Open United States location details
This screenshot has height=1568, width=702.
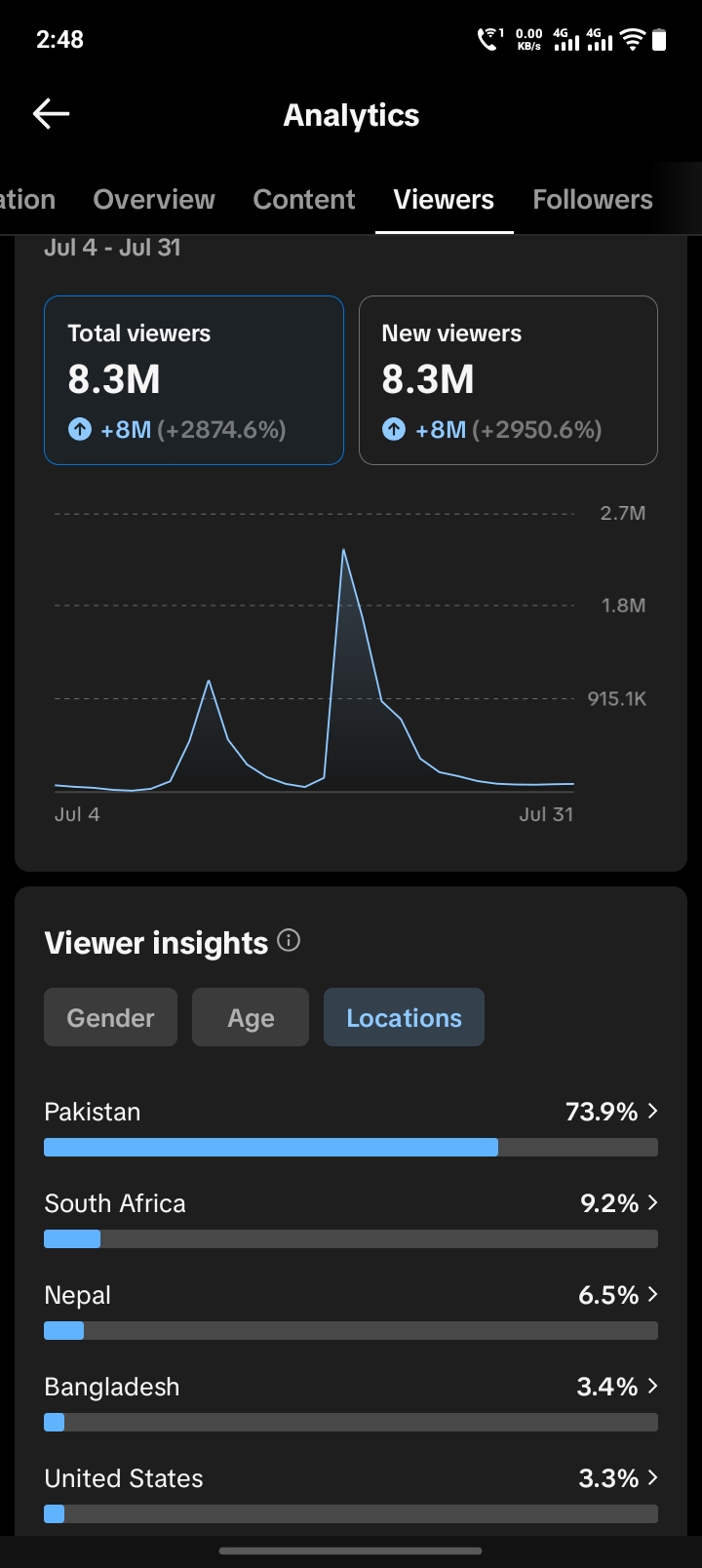click(x=351, y=1493)
